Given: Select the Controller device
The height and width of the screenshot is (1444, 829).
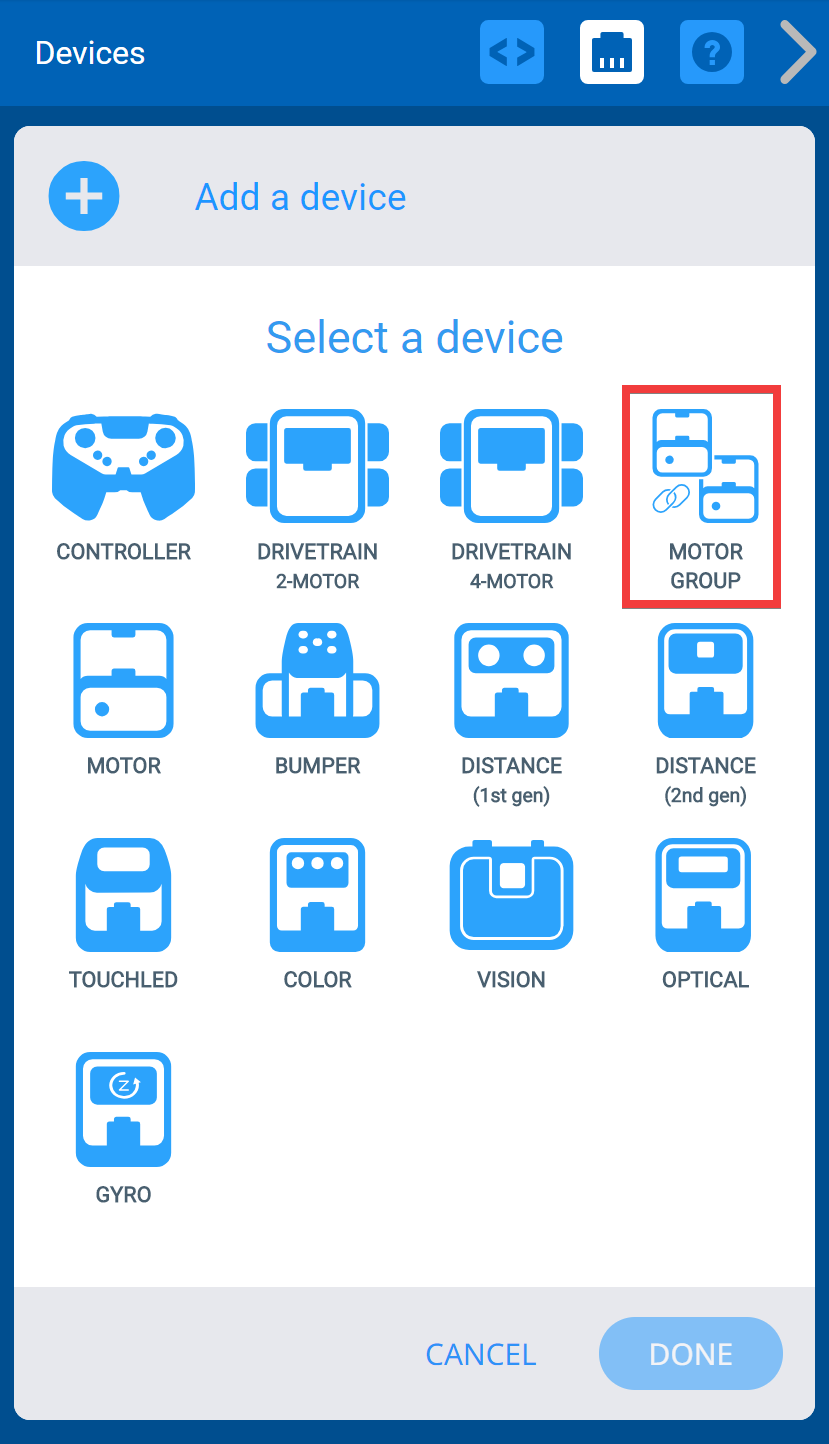Looking at the screenshot, I should 123,466.
